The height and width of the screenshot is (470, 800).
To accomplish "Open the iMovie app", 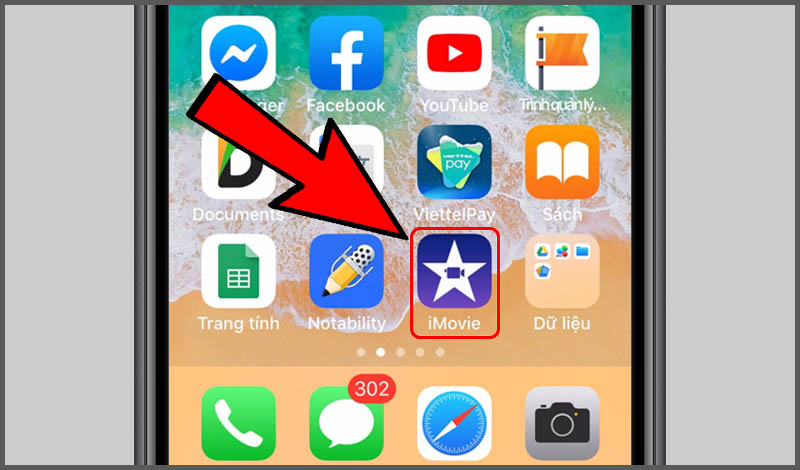I will 454,271.
